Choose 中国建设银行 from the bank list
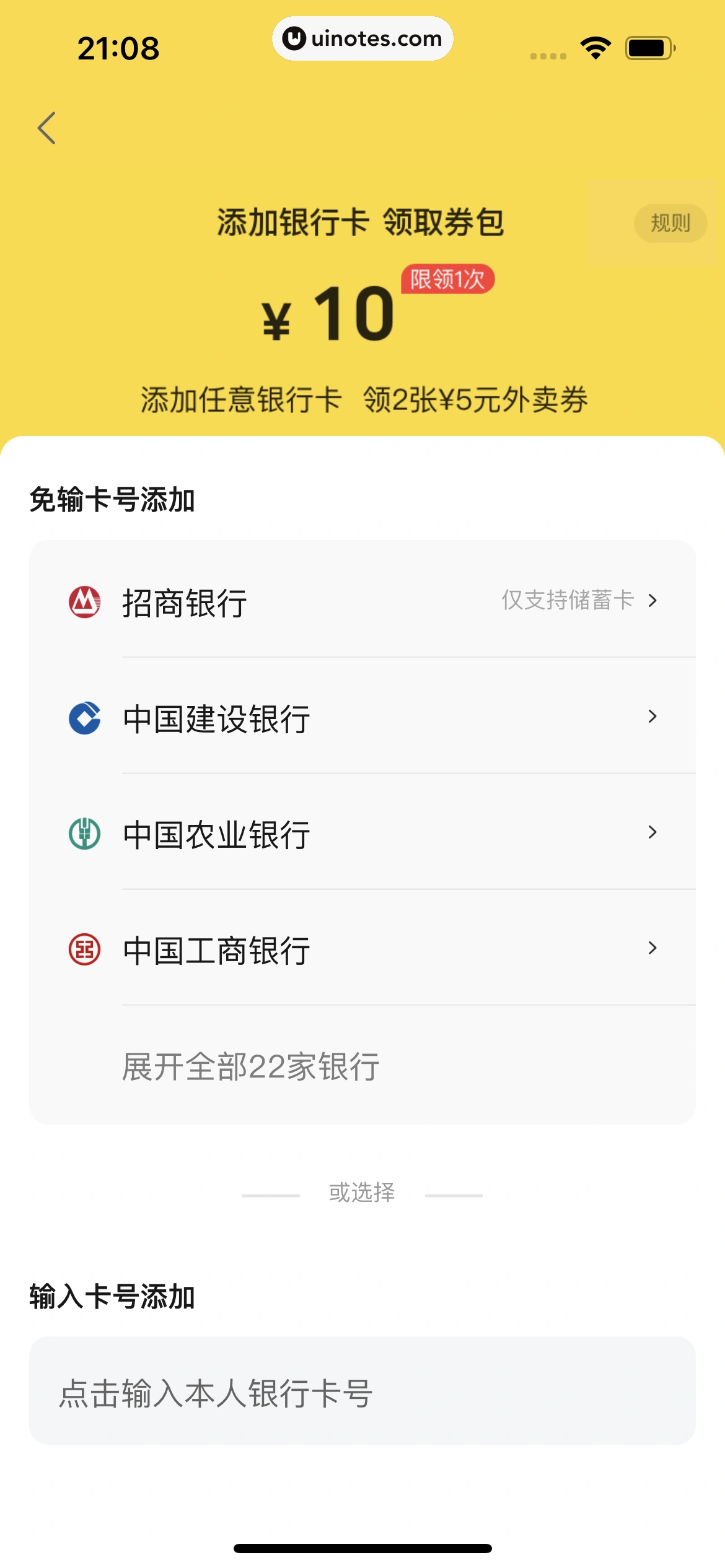 362,717
